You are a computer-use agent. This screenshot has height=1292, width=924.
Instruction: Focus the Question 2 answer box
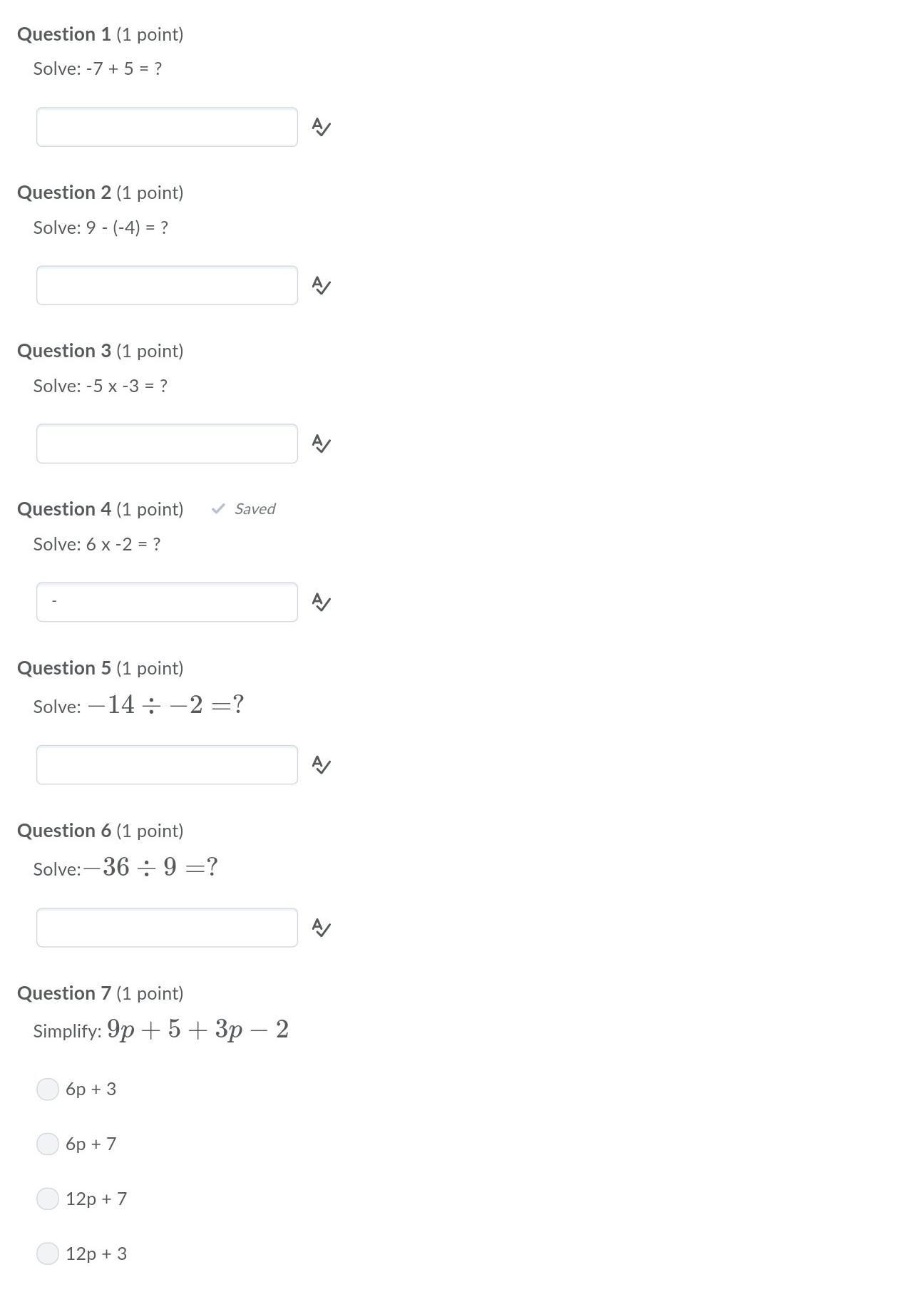tap(167, 285)
